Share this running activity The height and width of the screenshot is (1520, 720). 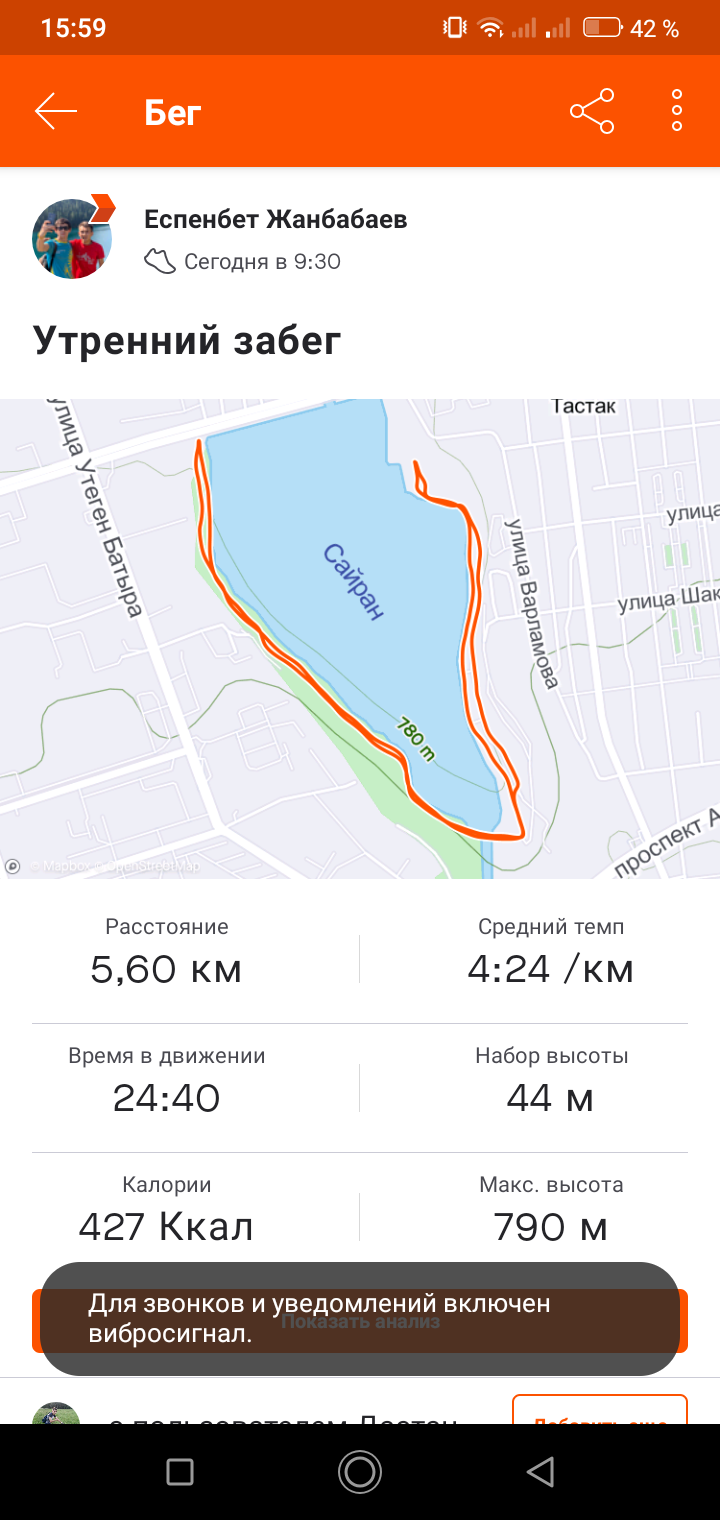[591, 111]
